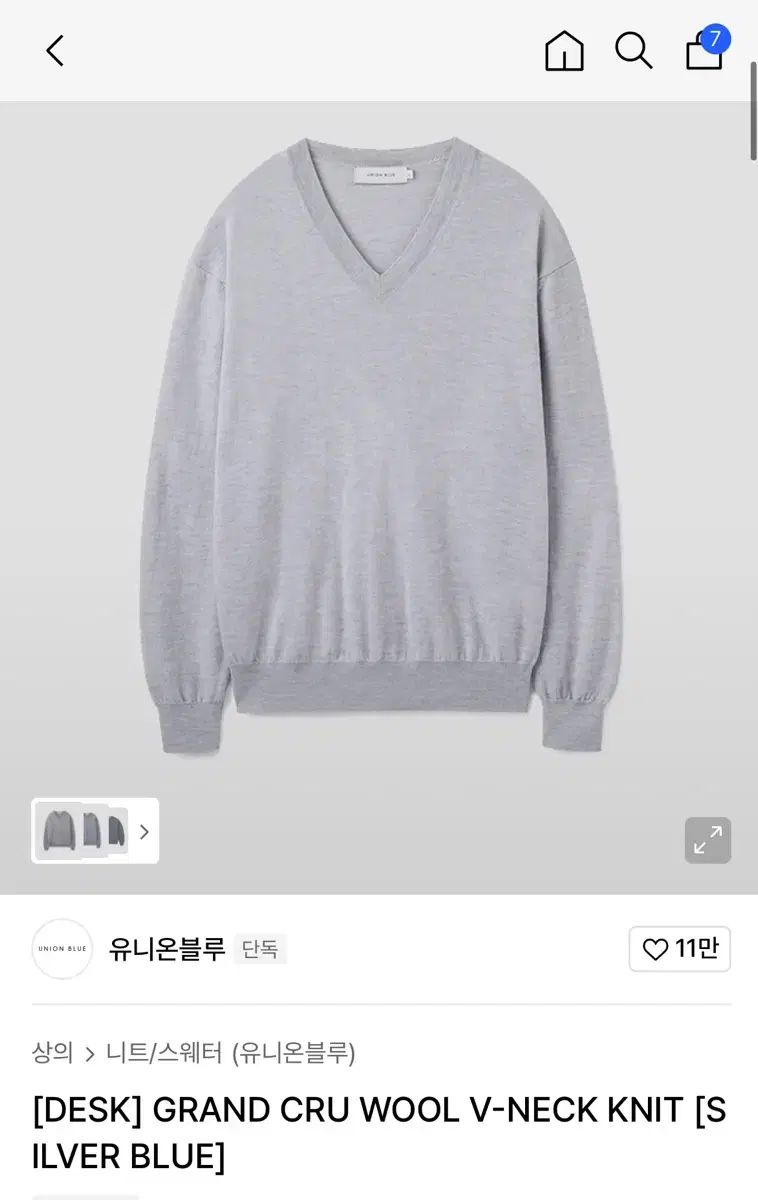Tap the UNION BLUE circular brand logo
Viewport: 758px width, 1200px height.
click(62, 949)
